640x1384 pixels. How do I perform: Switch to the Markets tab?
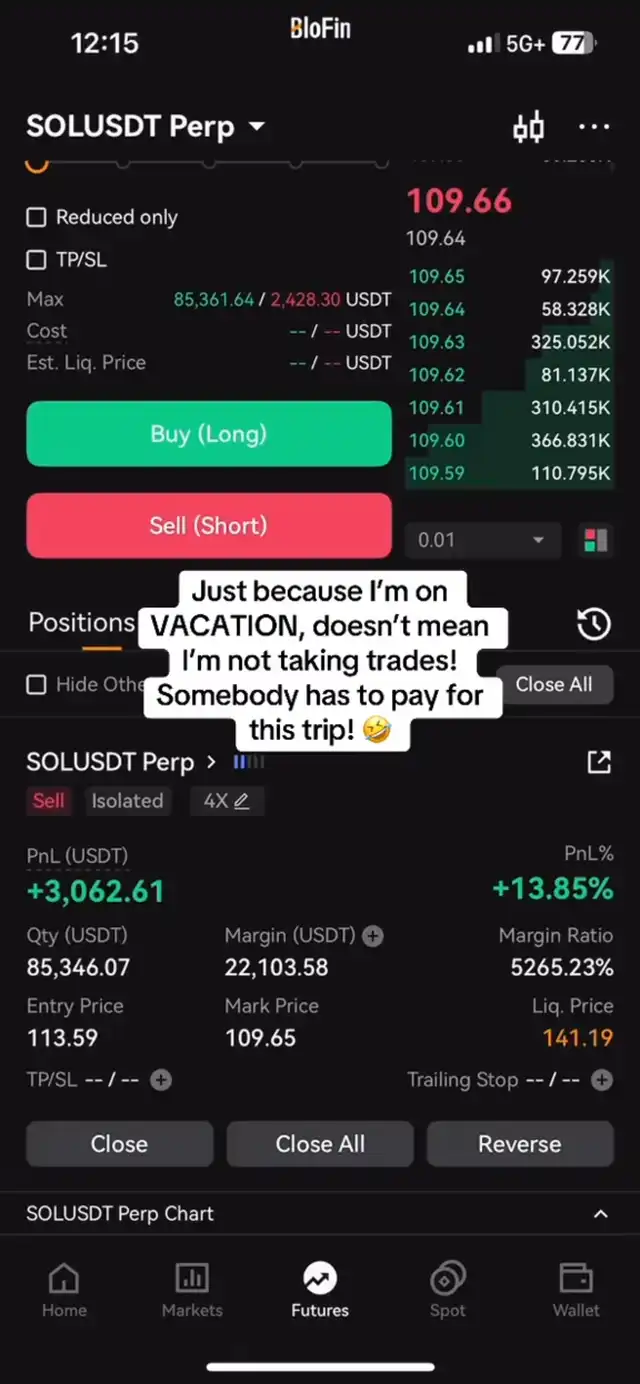(192, 1290)
